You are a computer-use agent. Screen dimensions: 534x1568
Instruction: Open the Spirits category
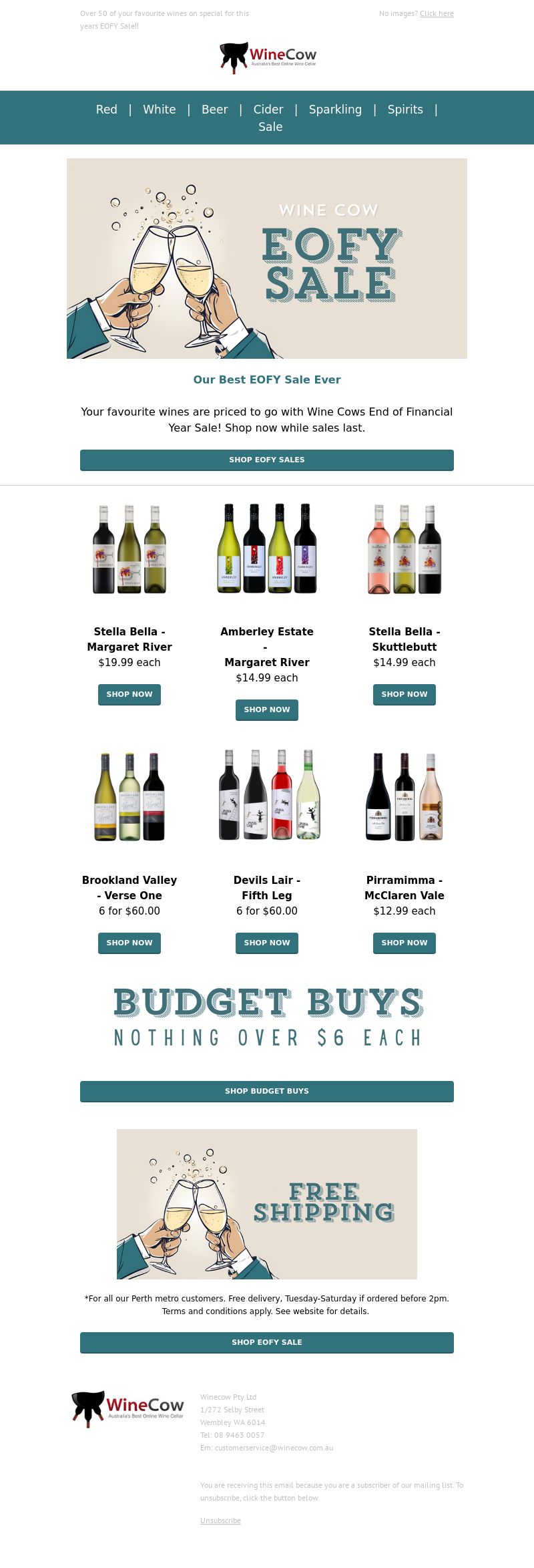[x=405, y=110]
